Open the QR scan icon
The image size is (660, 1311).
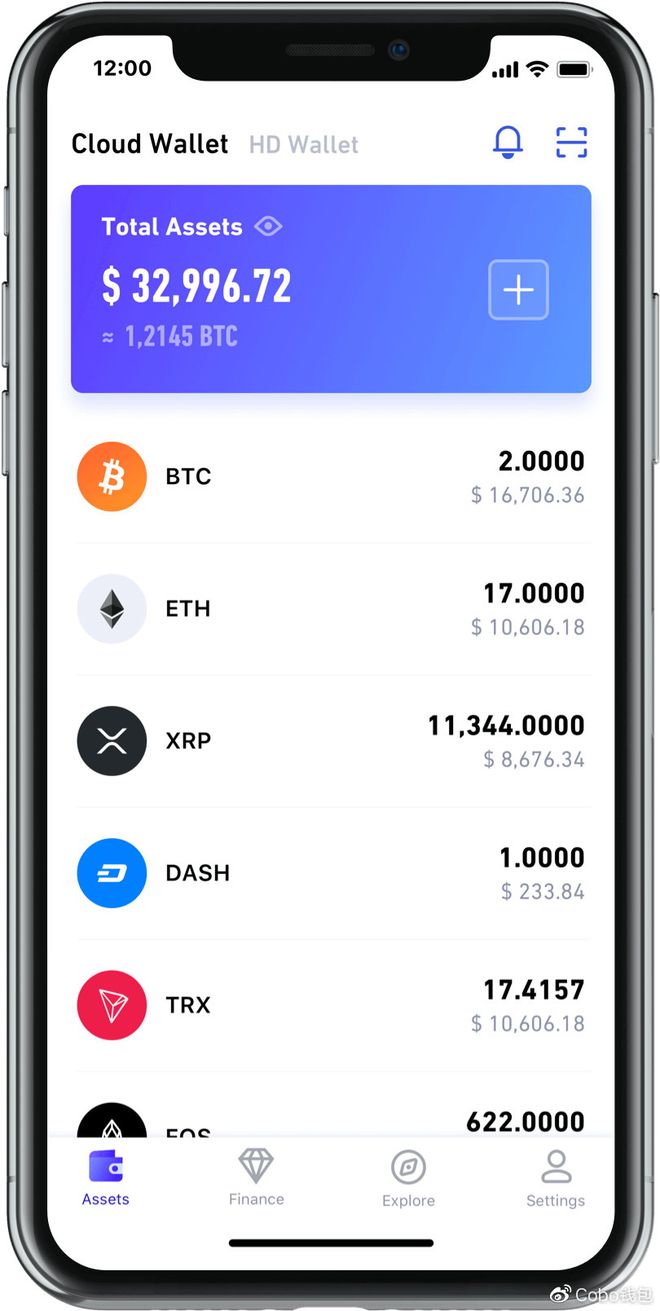coord(571,143)
